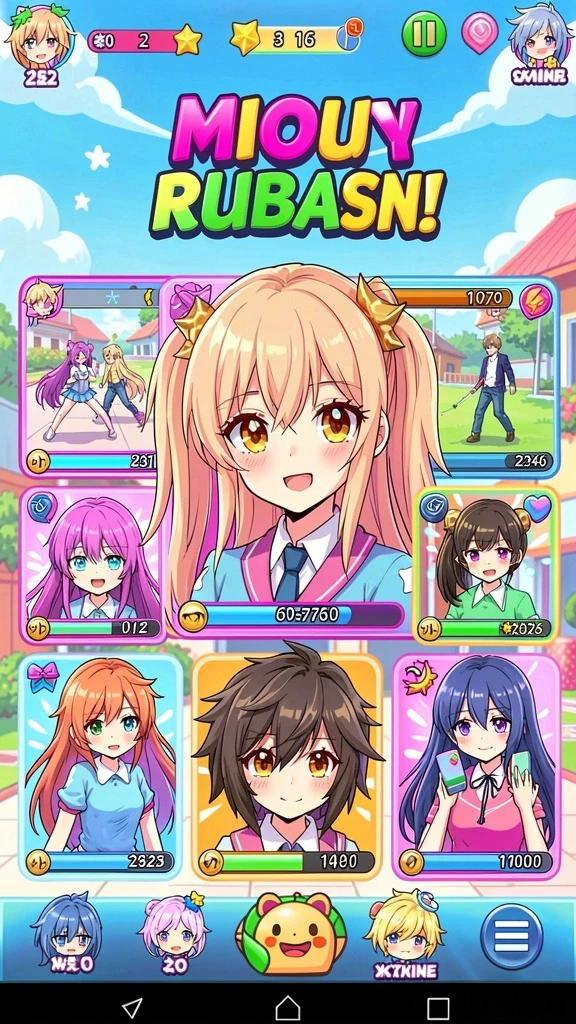Screen dimensions: 576x1024
Task: Select the purple-haired girl card showing 012
Action: click(x=93, y=564)
